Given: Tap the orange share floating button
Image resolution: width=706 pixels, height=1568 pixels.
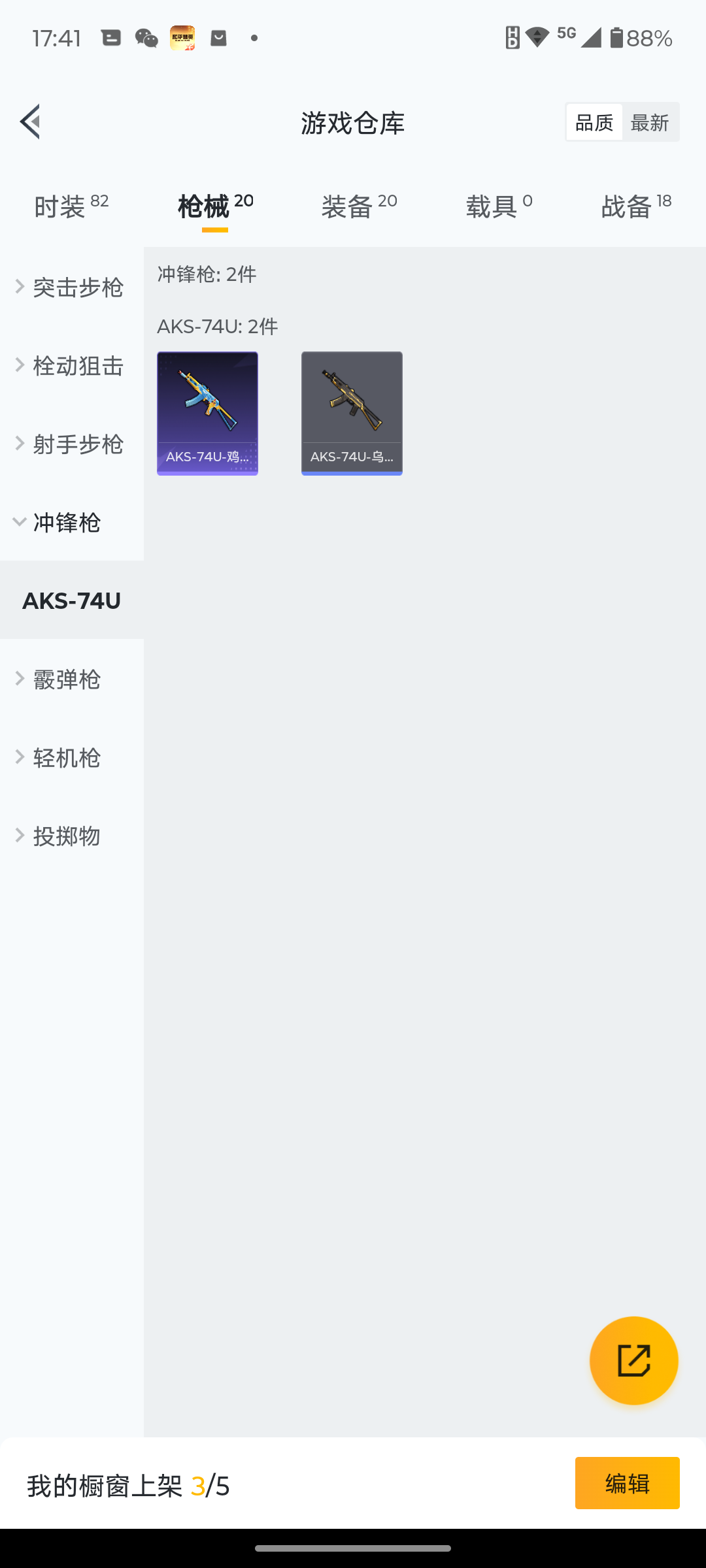Looking at the screenshot, I should pos(633,1360).
